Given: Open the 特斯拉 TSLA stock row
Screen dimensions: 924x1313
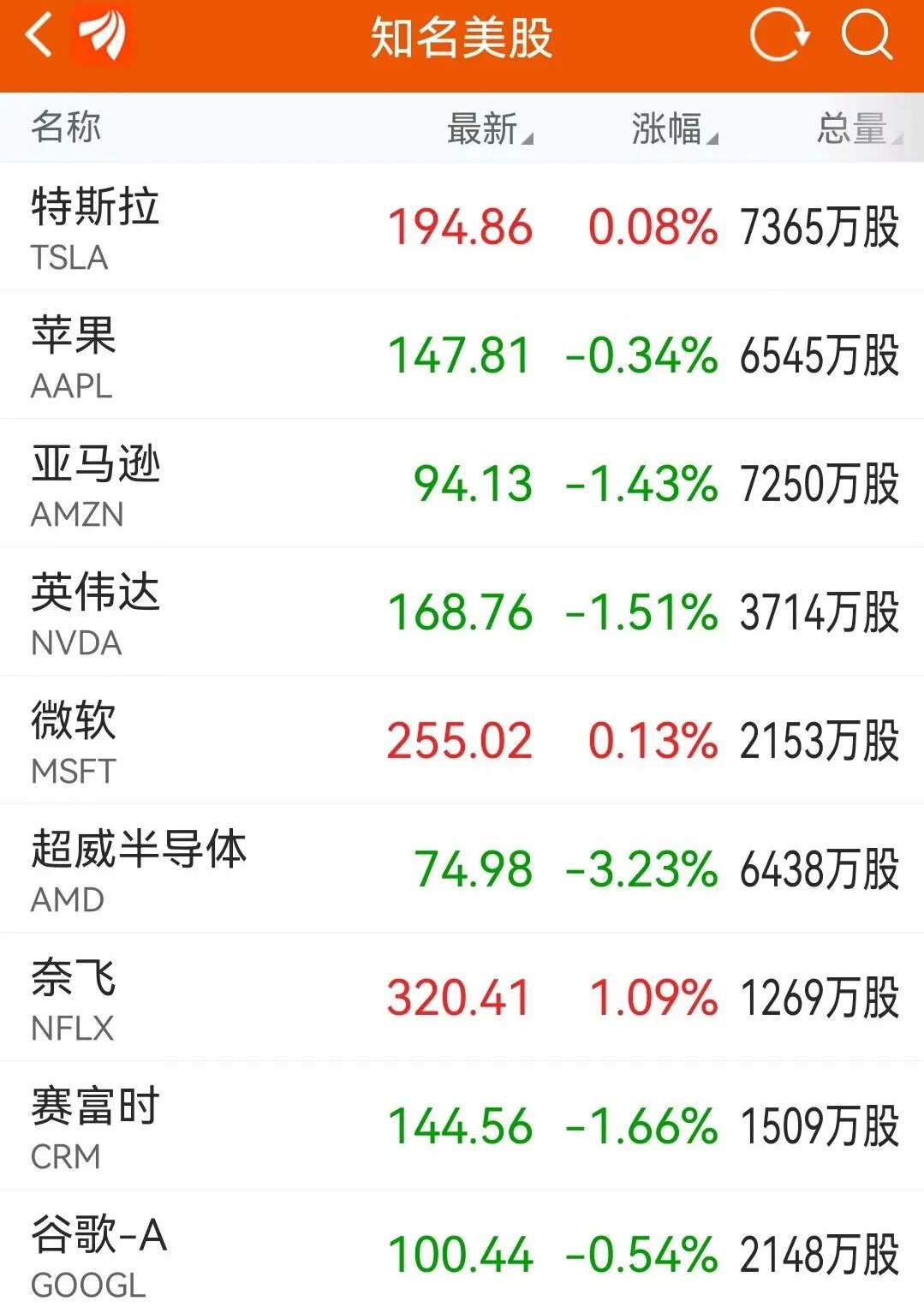Looking at the screenshot, I should (x=462, y=227).
